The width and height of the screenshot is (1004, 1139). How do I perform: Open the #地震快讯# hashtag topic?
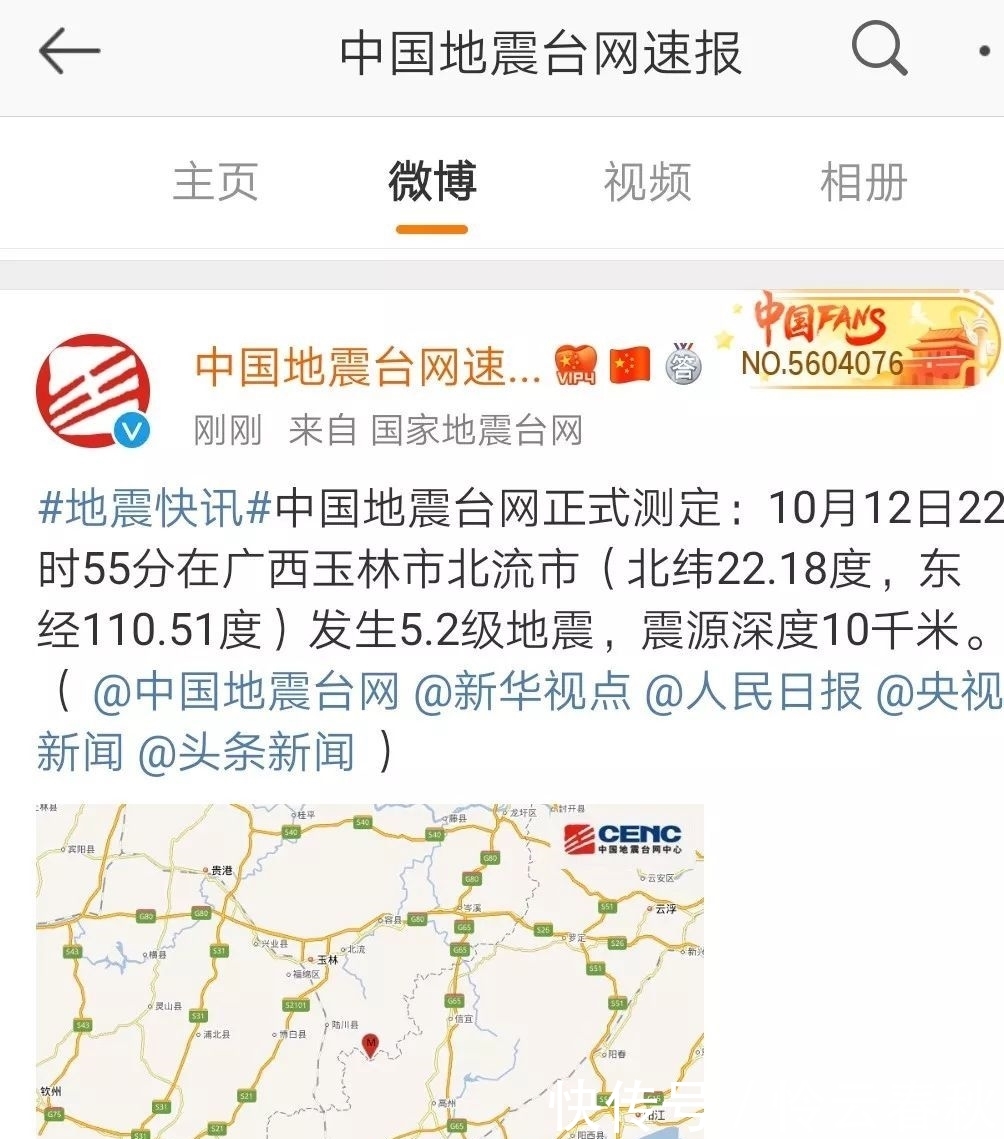point(155,510)
